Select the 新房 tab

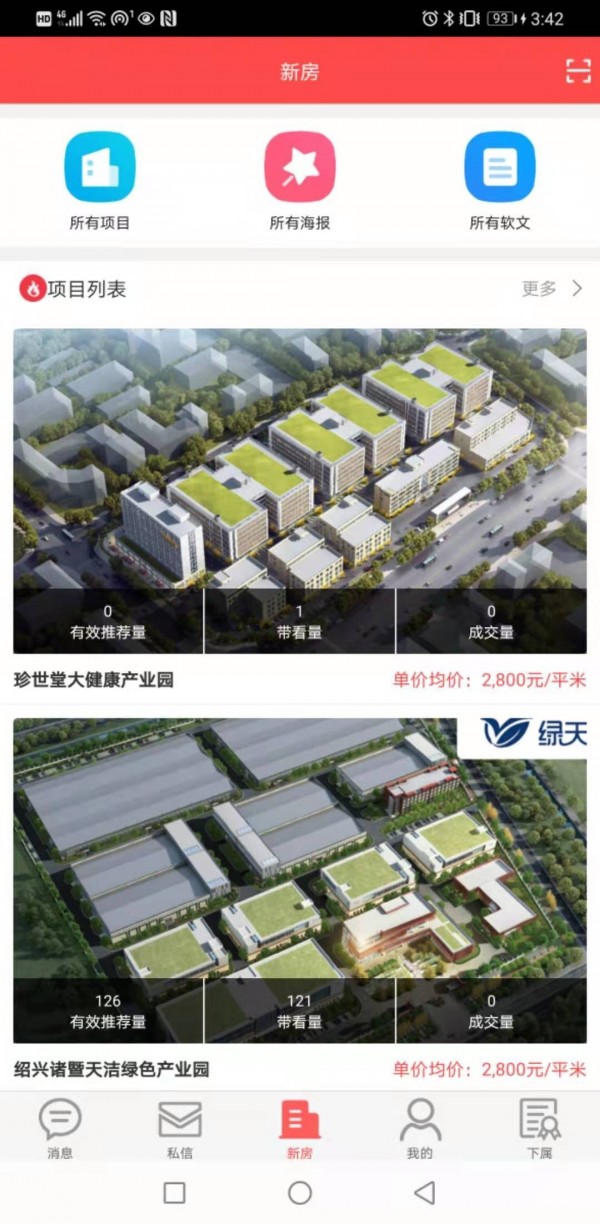[x=300, y=1127]
